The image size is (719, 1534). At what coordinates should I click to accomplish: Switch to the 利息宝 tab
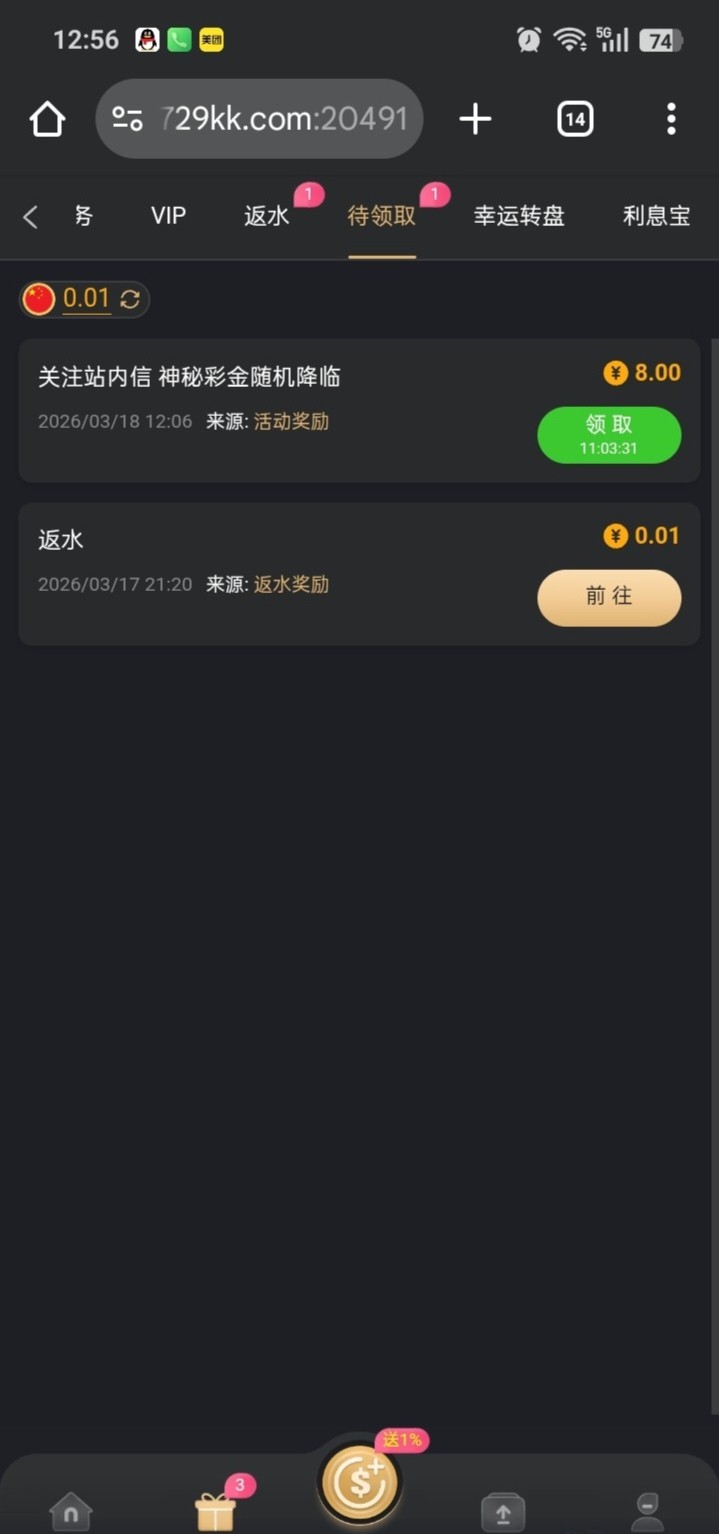656,216
